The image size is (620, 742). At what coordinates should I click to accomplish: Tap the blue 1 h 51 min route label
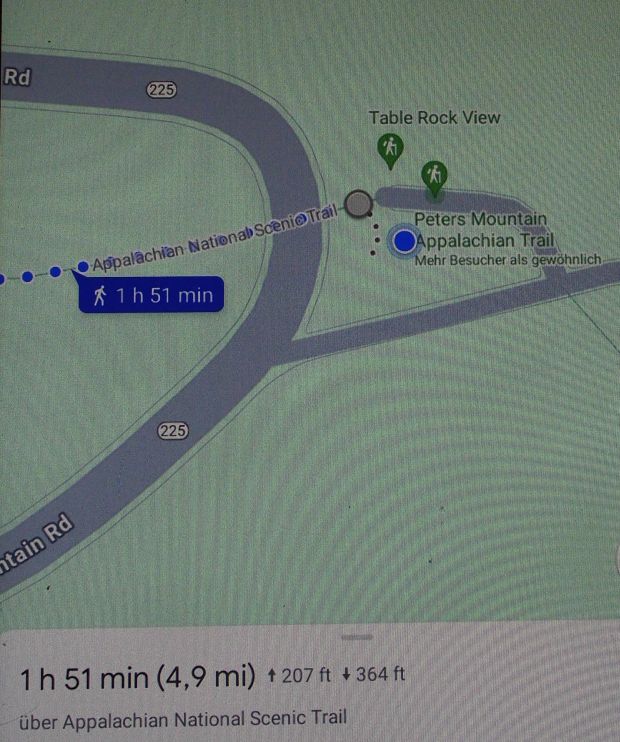152,295
